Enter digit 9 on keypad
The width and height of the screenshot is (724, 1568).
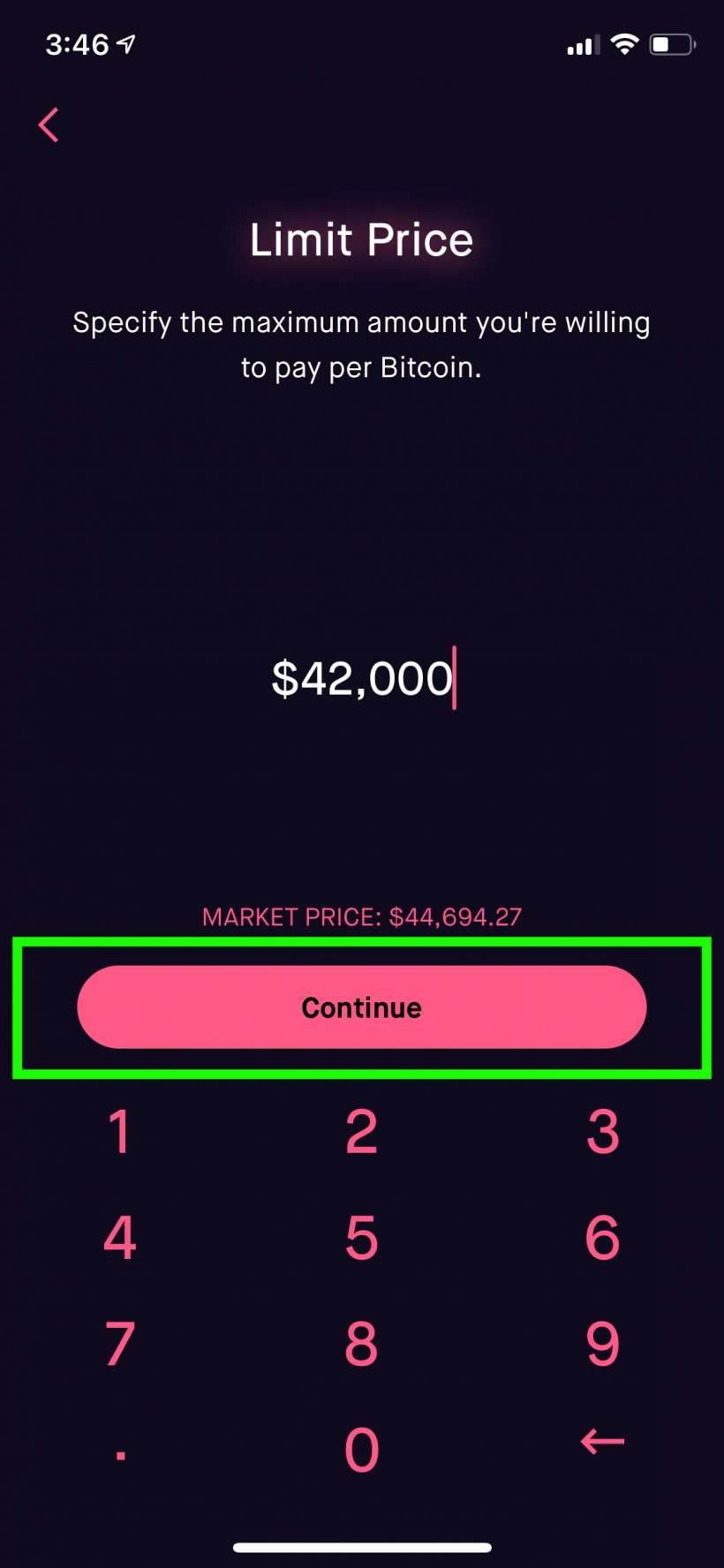point(603,1344)
